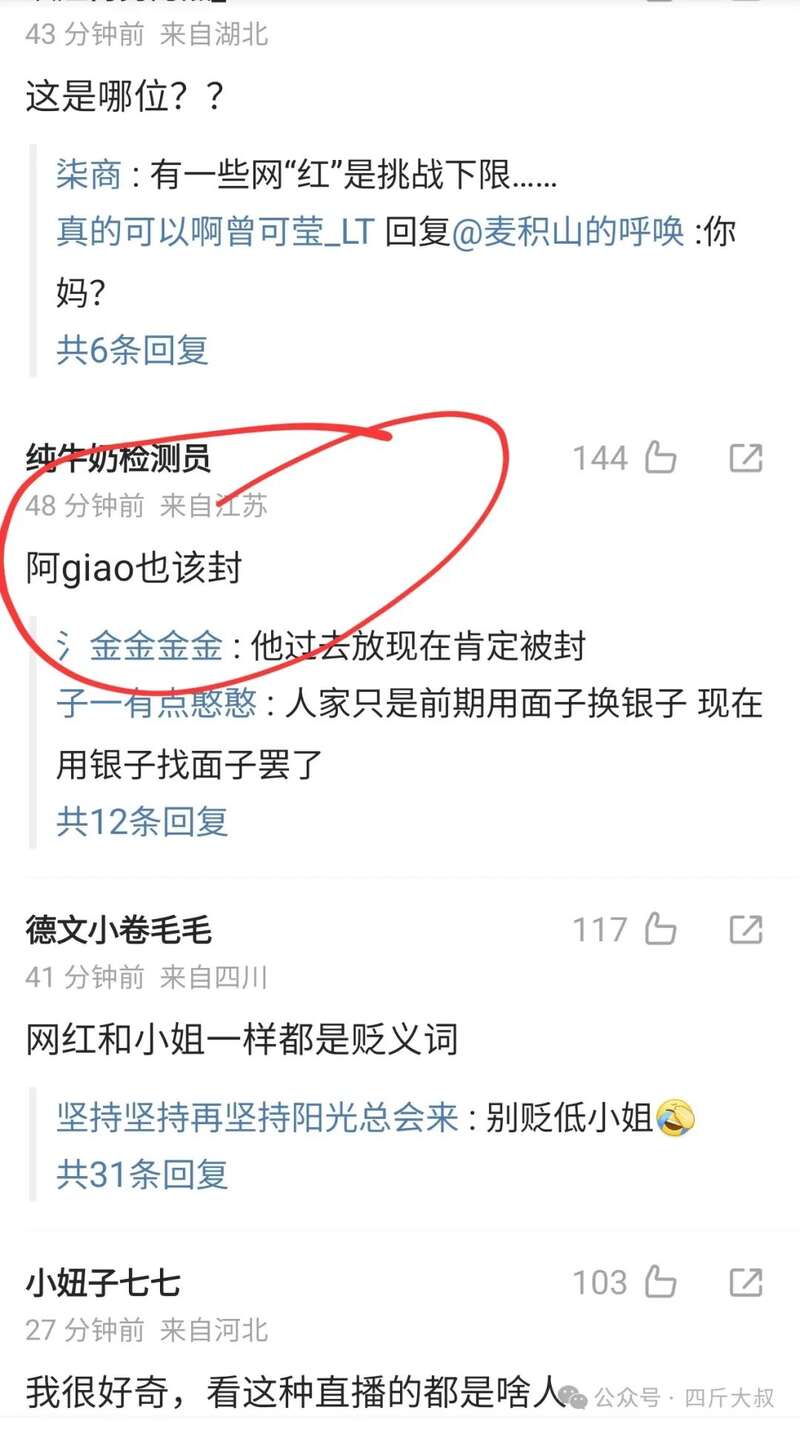Like 德文小卷毛毛's comment
The width and height of the screenshot is (800, 1430).
(661, 930)
